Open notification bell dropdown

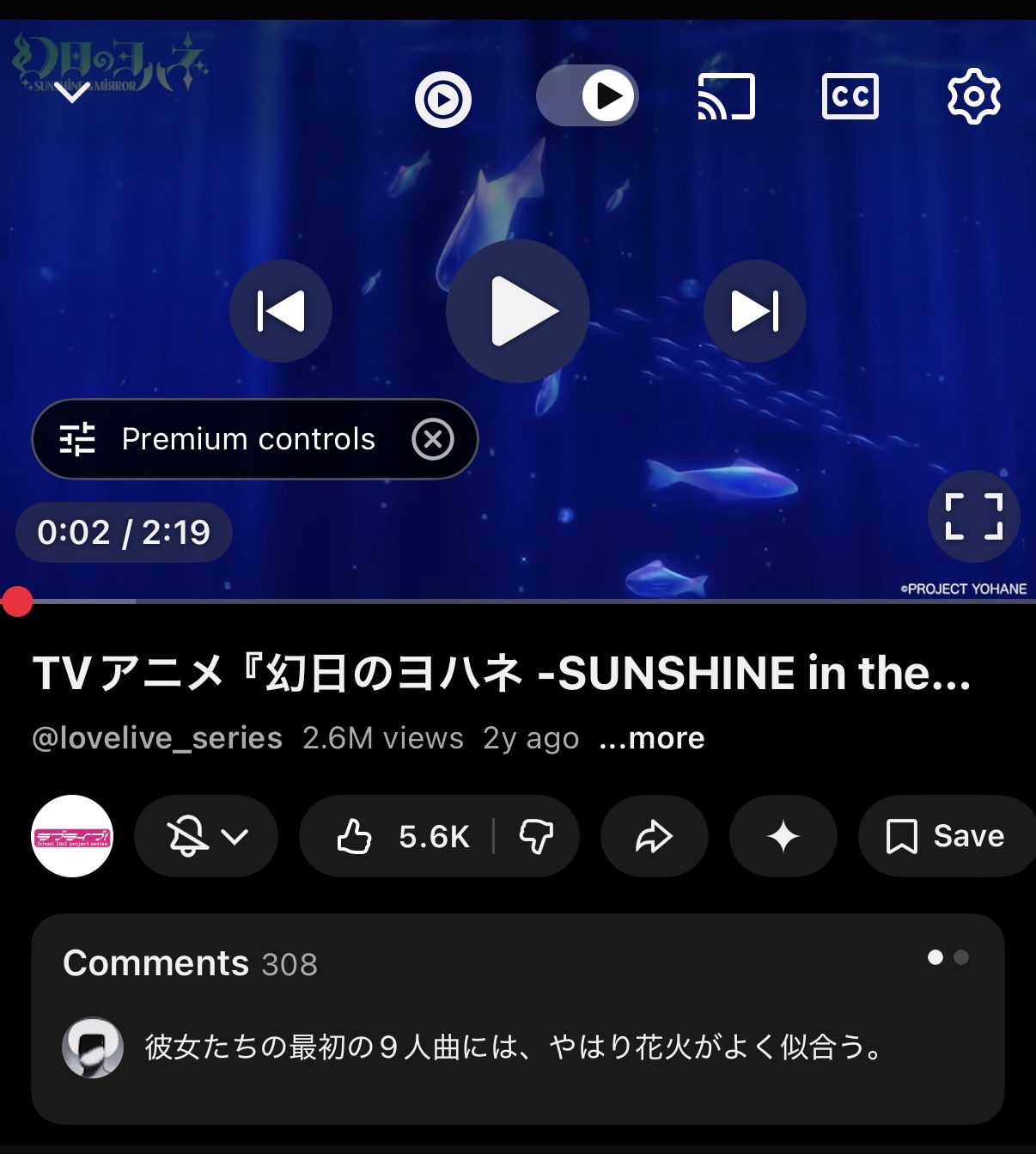[206, 836]
